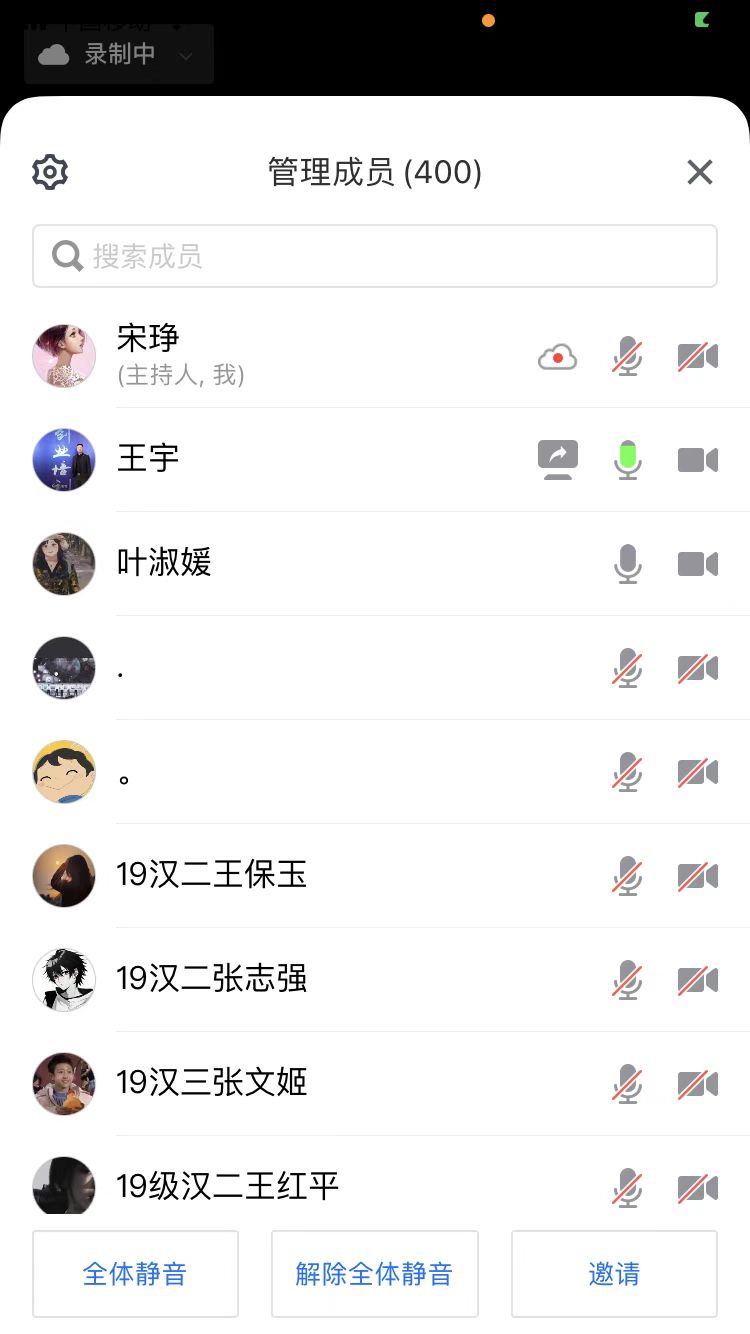Toggle 王宇's camera icon
The width and height of the screenshot is (750, 1334).
pyautogui.click(x=698, y=460)
